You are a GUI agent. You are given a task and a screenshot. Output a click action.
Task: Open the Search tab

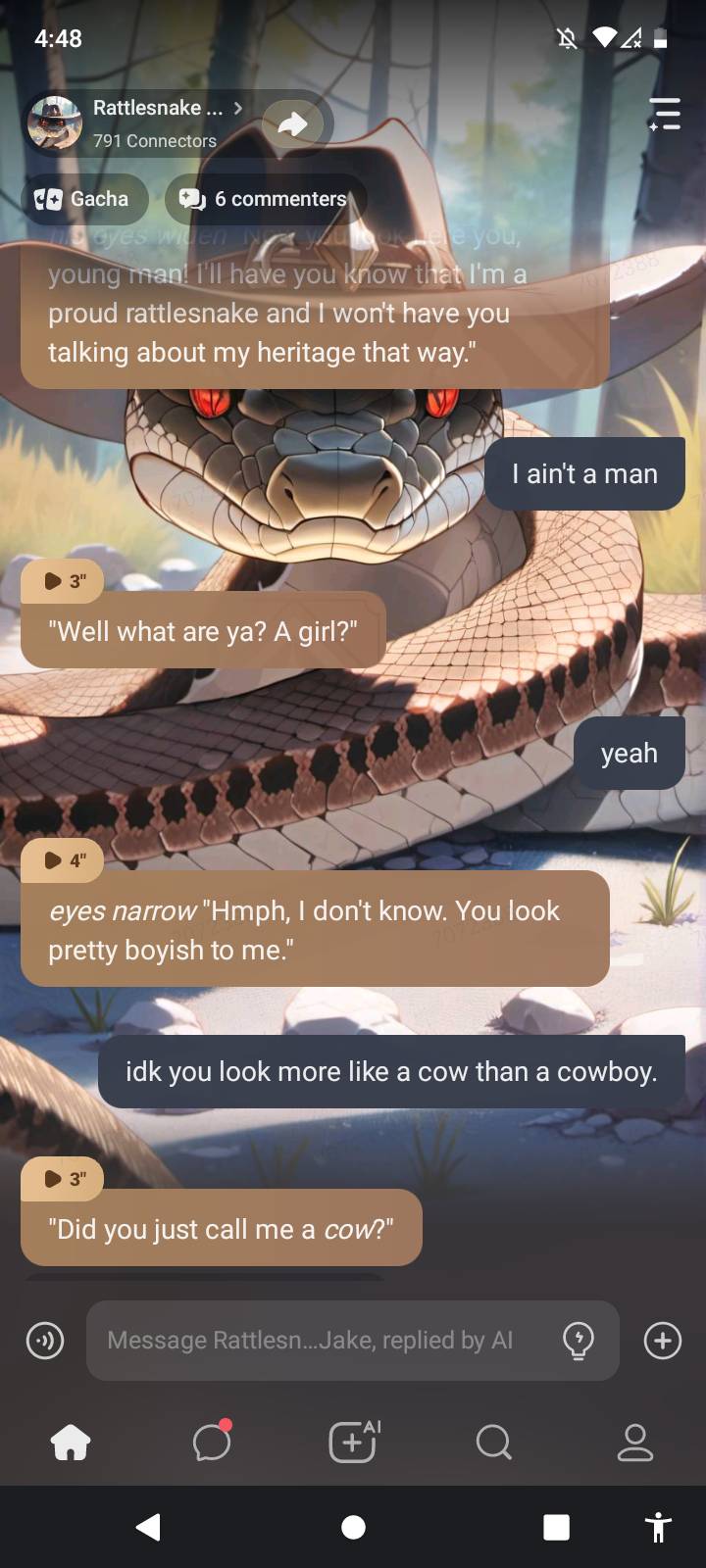point(493,1442)
